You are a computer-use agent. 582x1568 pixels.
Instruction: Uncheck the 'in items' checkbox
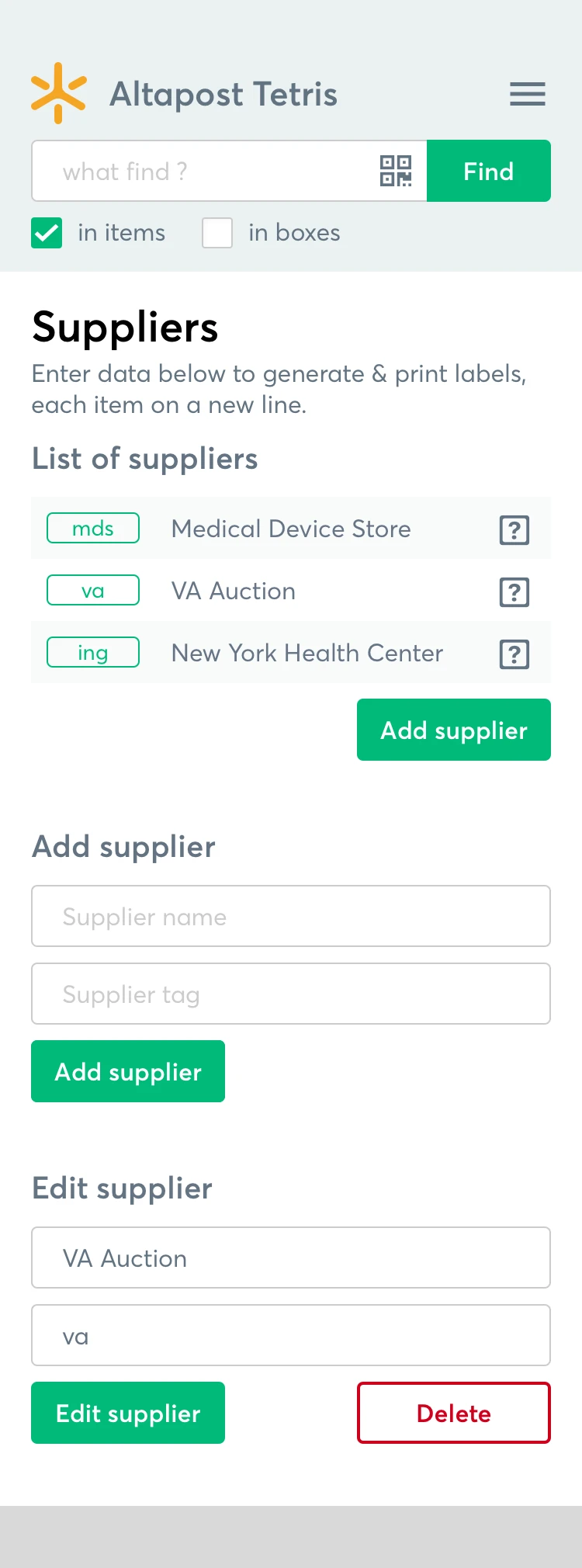coord(47,233)
